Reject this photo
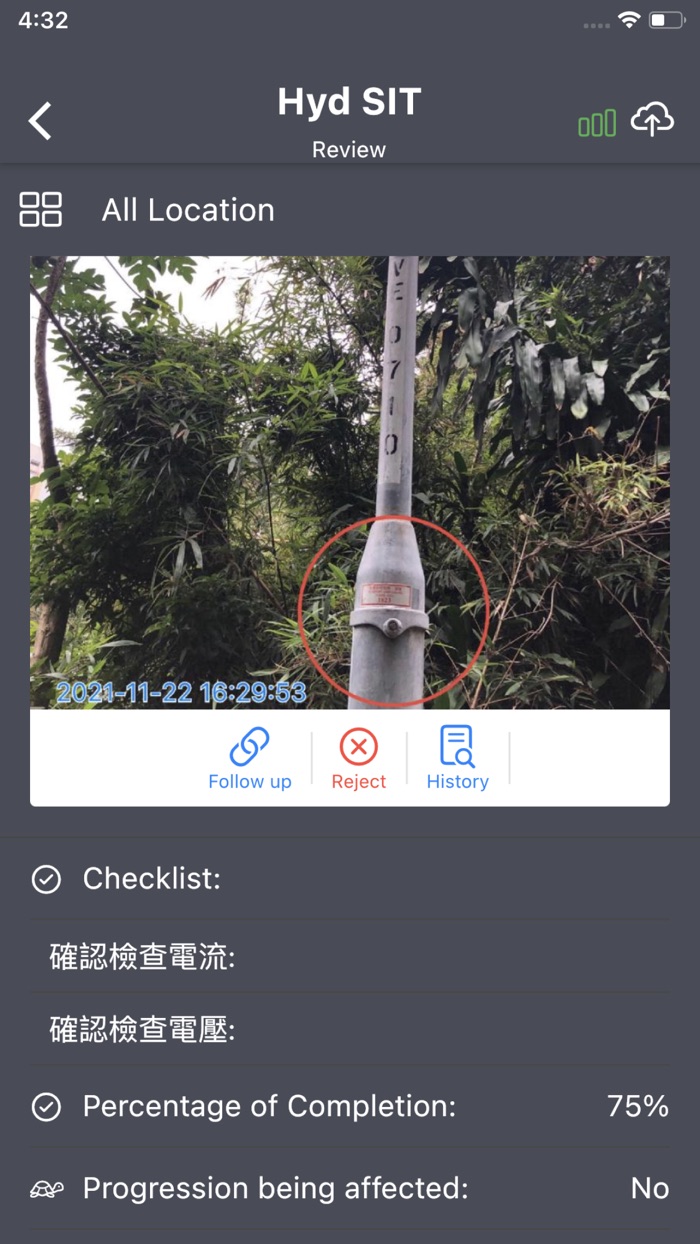 pos(358,759)
